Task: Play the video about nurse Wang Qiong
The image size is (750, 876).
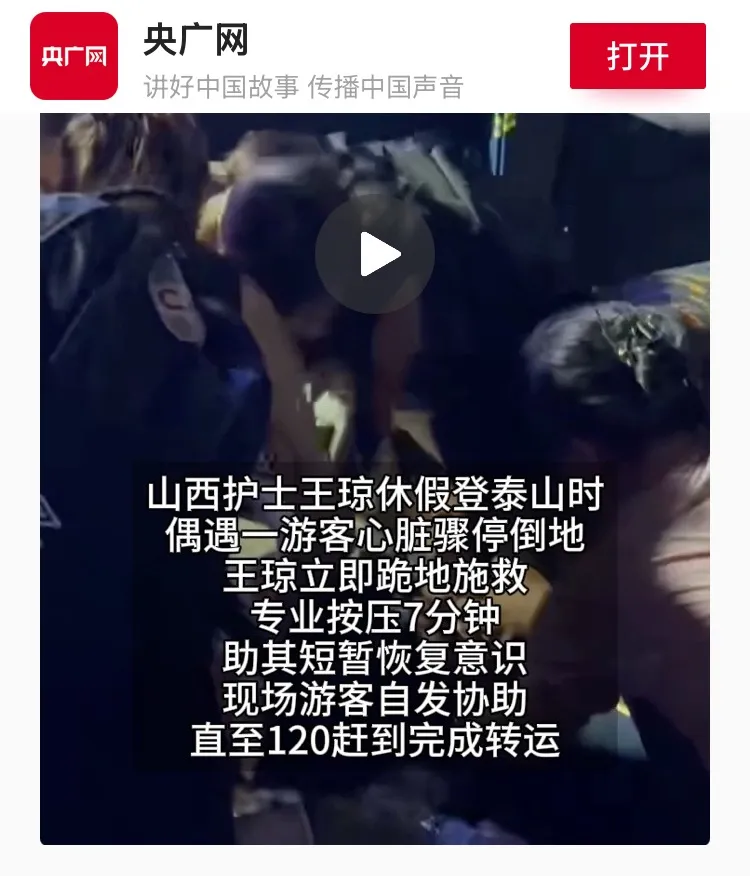Action: point(375,255)
